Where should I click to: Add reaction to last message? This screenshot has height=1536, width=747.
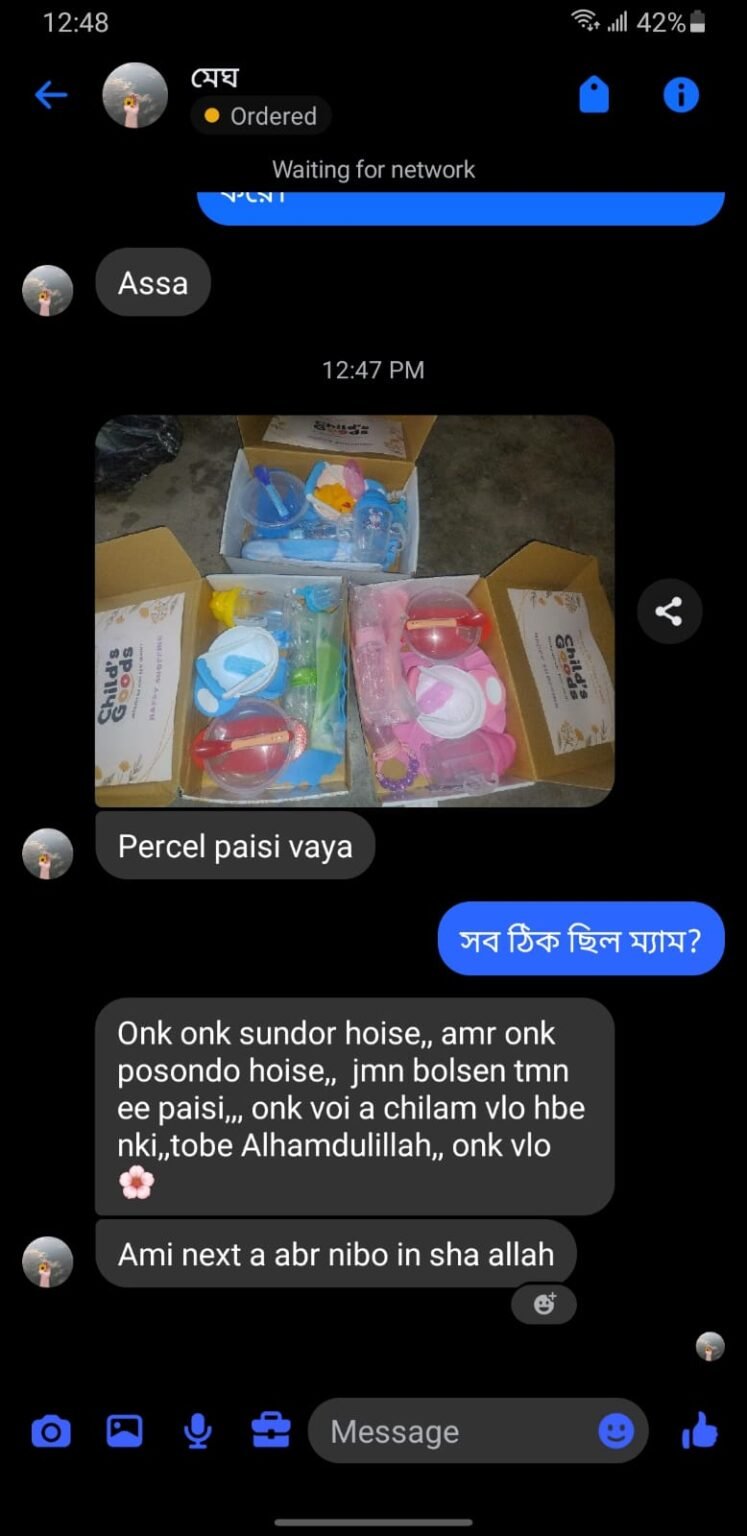click(544, 1304)
